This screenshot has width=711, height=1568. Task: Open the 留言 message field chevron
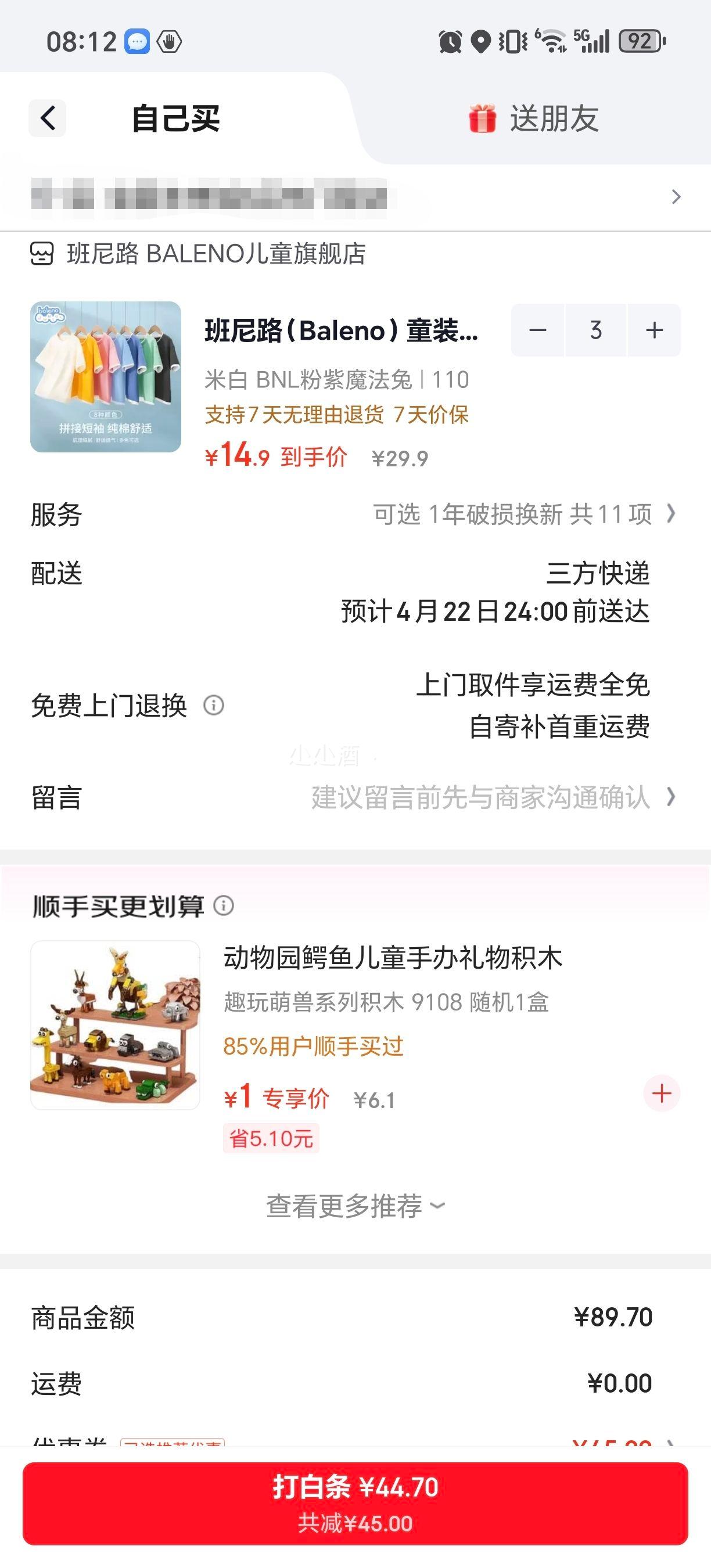click(672, 797)
